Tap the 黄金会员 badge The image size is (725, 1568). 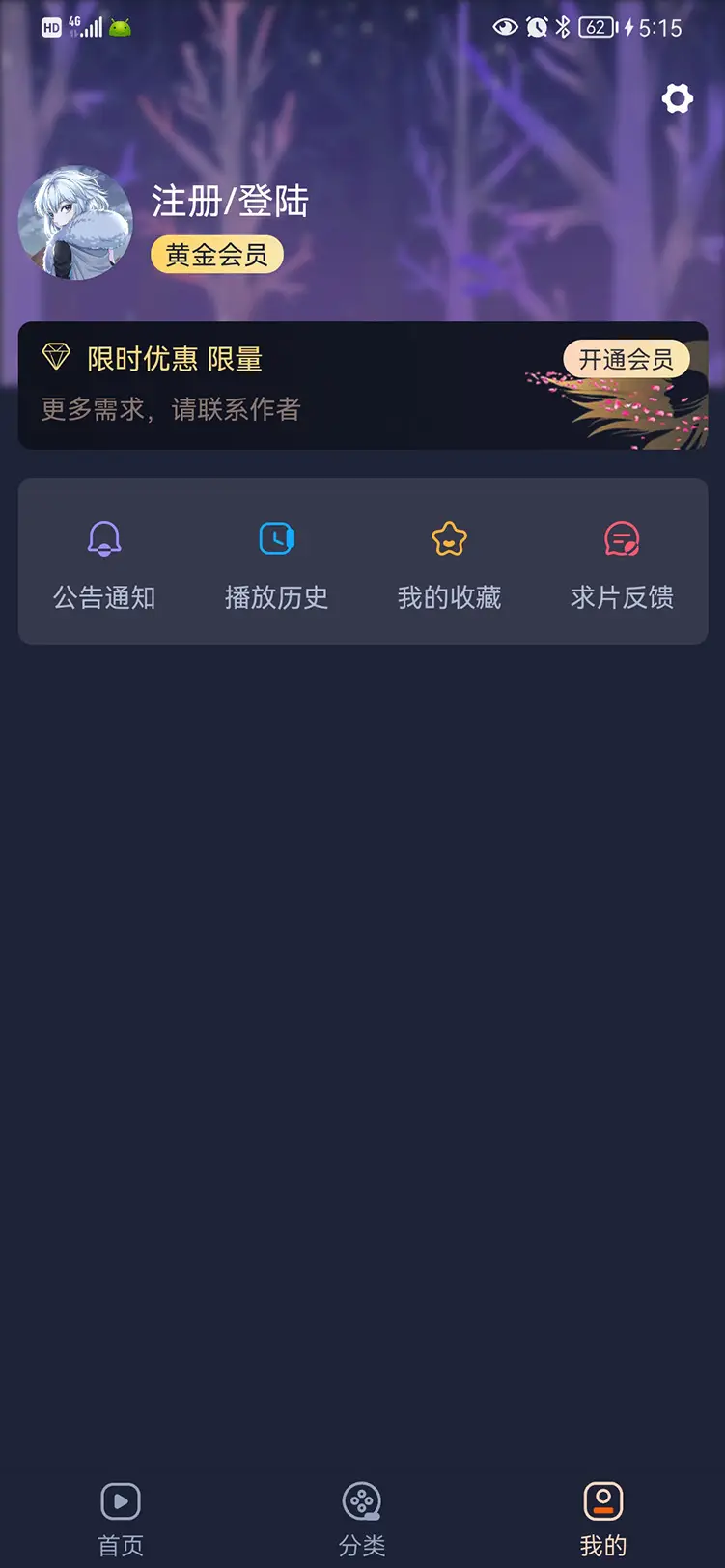(x=216, y=255)
